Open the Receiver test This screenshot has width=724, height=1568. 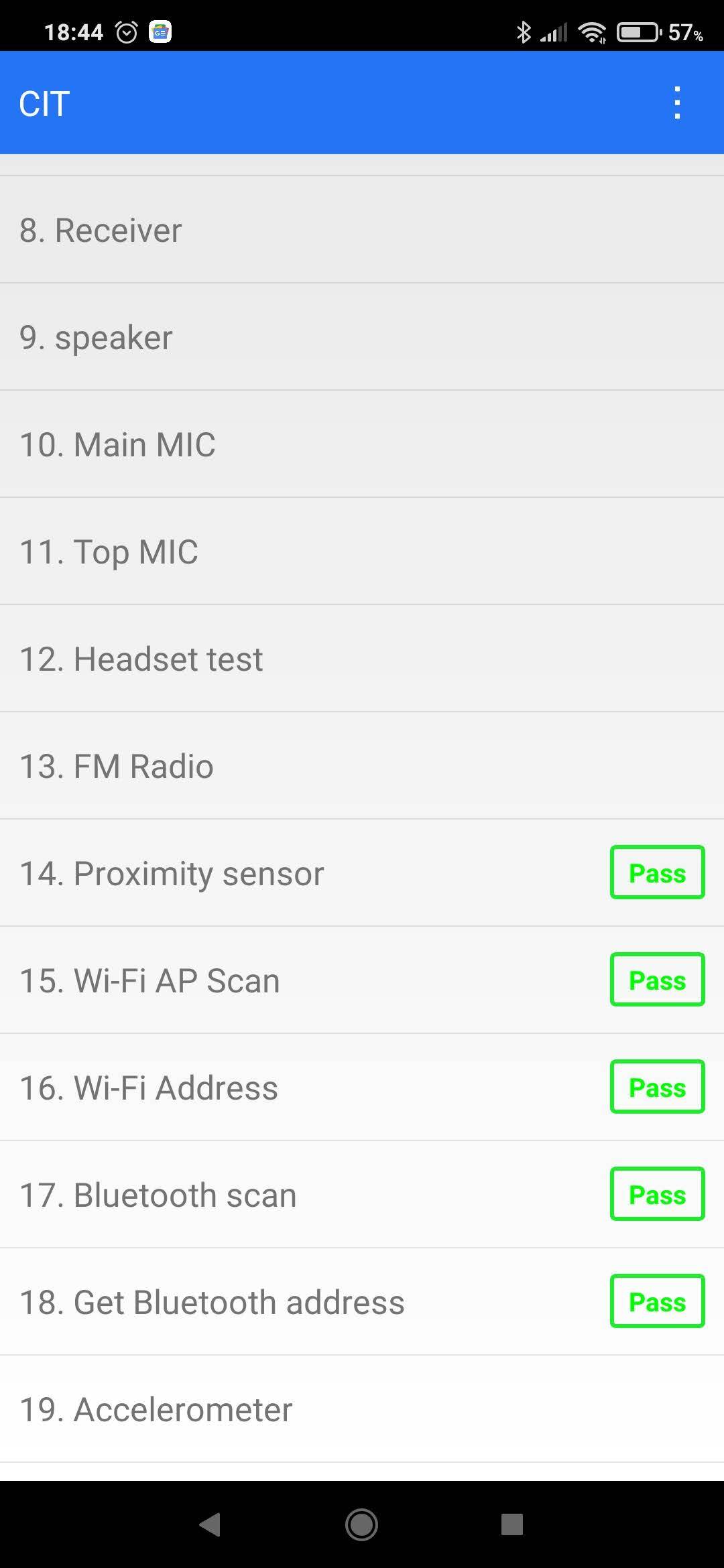(x=362, y=230)
